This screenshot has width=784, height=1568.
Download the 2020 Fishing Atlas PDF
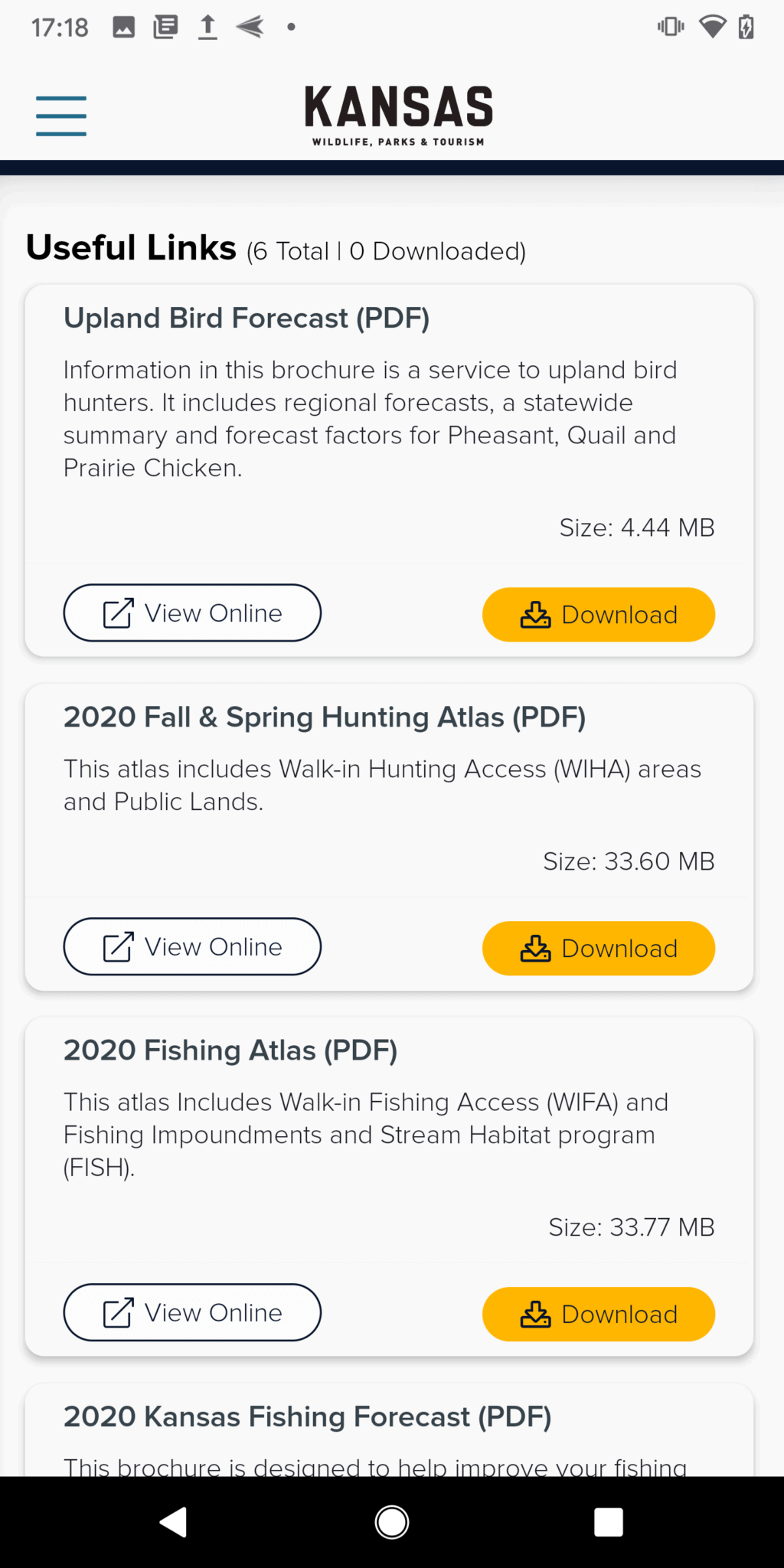pyautogui.click(x=598, y=1313)
